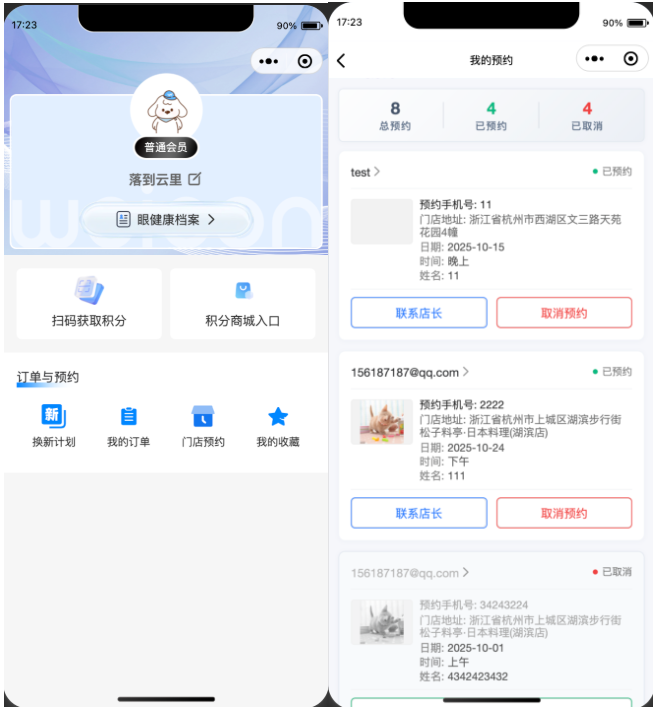Viewport: 653px width, 707px height.
Task: Open the more menu on 我的预约 page
Action: (x=594, y=59)
